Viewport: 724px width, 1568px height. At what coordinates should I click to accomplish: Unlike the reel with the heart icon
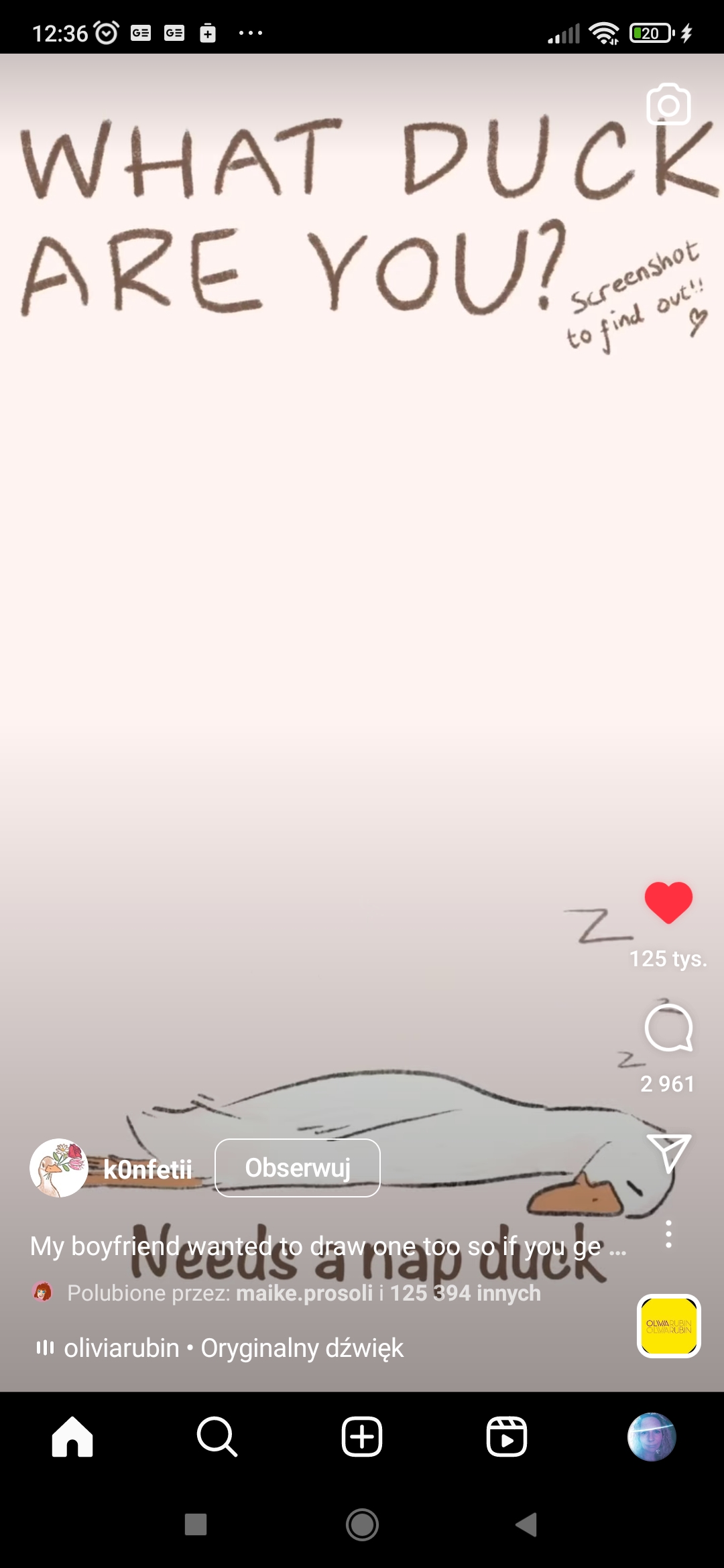pos(668,902)
